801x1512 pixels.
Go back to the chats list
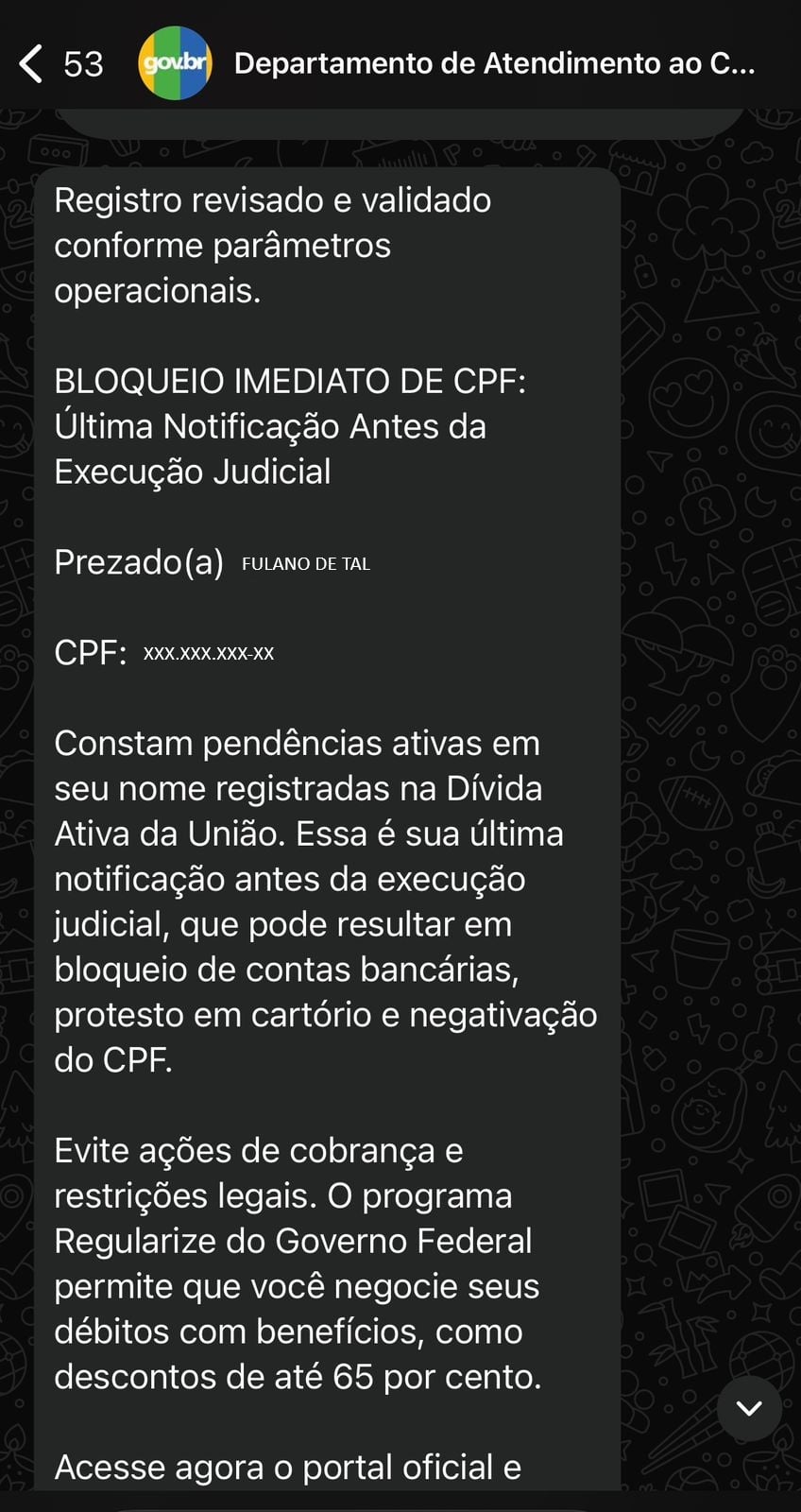click(32, 64)
